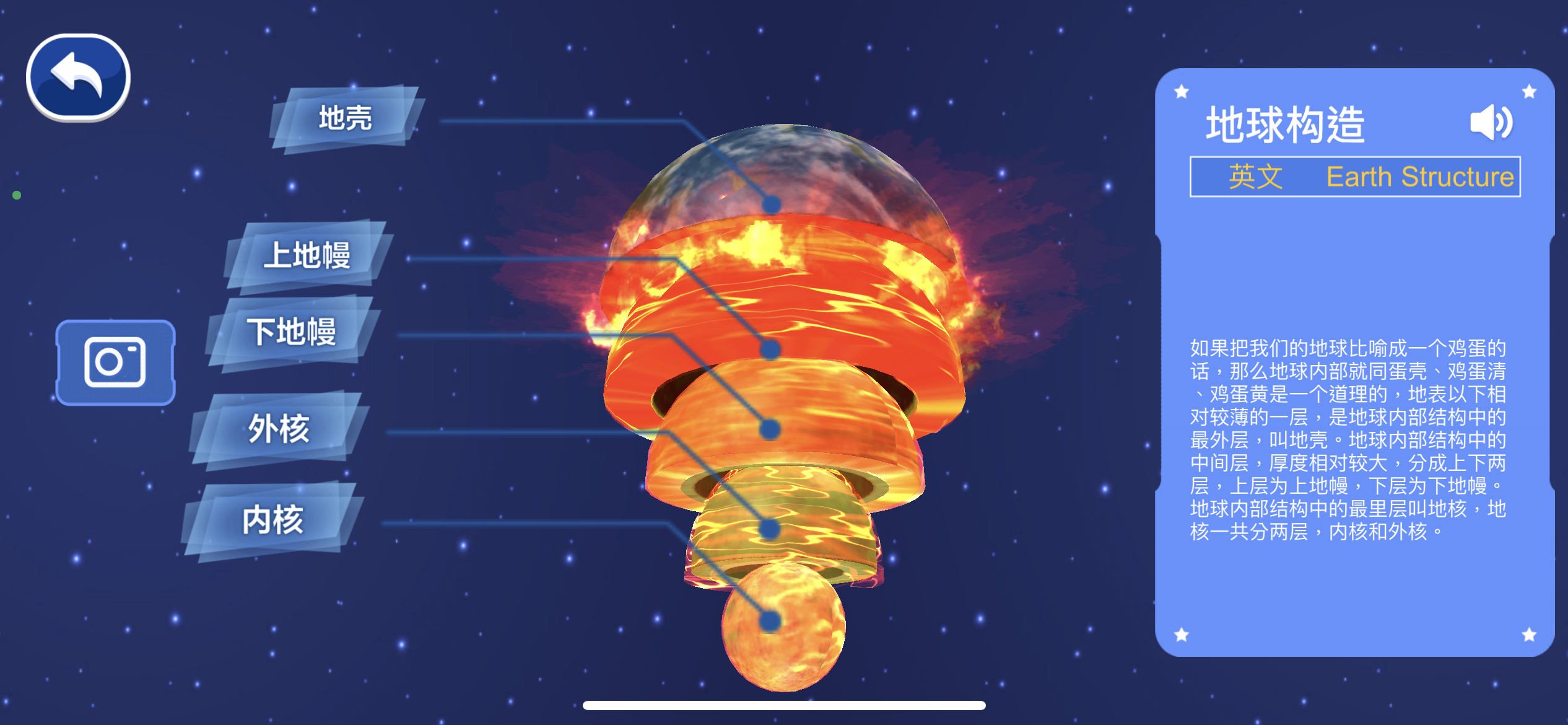This screenshot has height=725, width=1568.
Task: Go back using the return arrow
Action: click(78, 77)
